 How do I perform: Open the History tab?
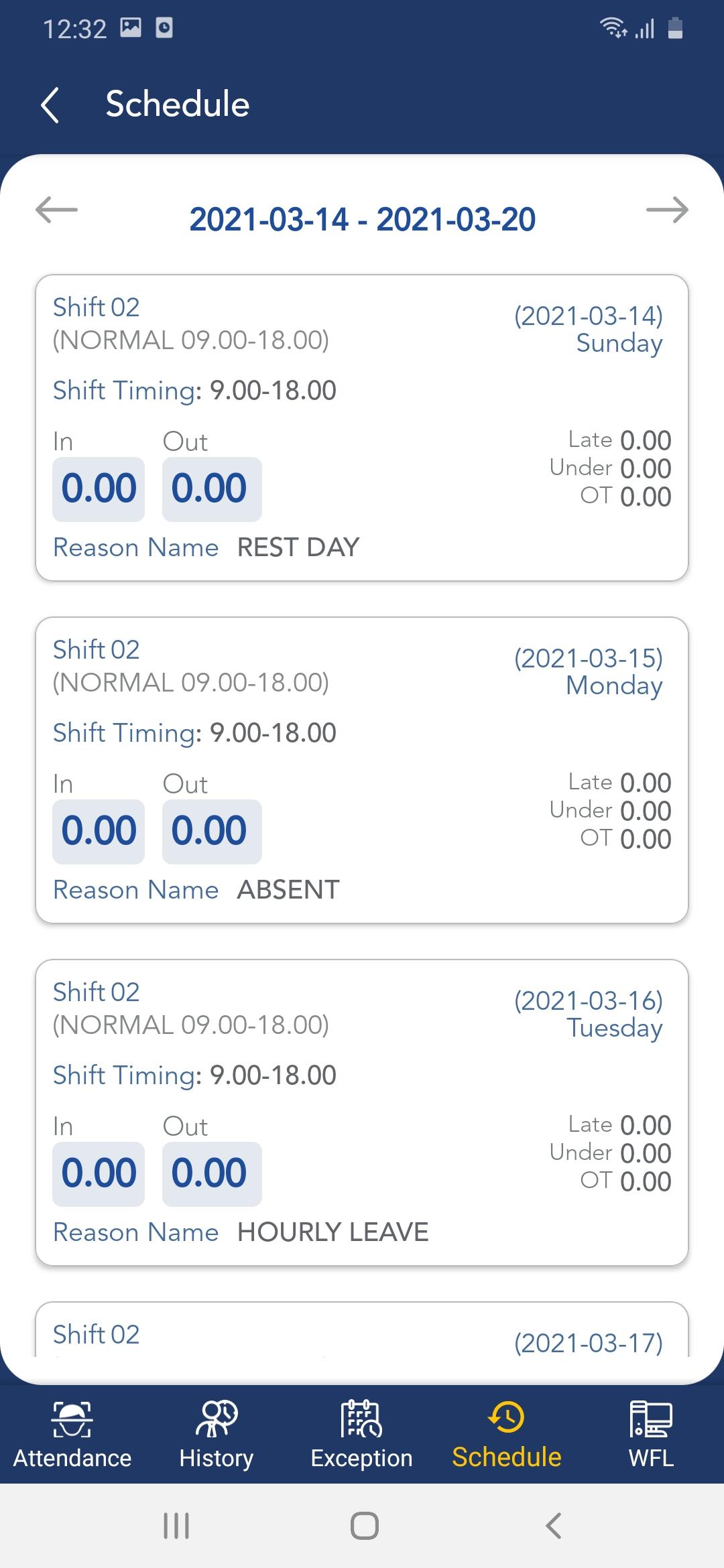click(x=217, y=1435)
